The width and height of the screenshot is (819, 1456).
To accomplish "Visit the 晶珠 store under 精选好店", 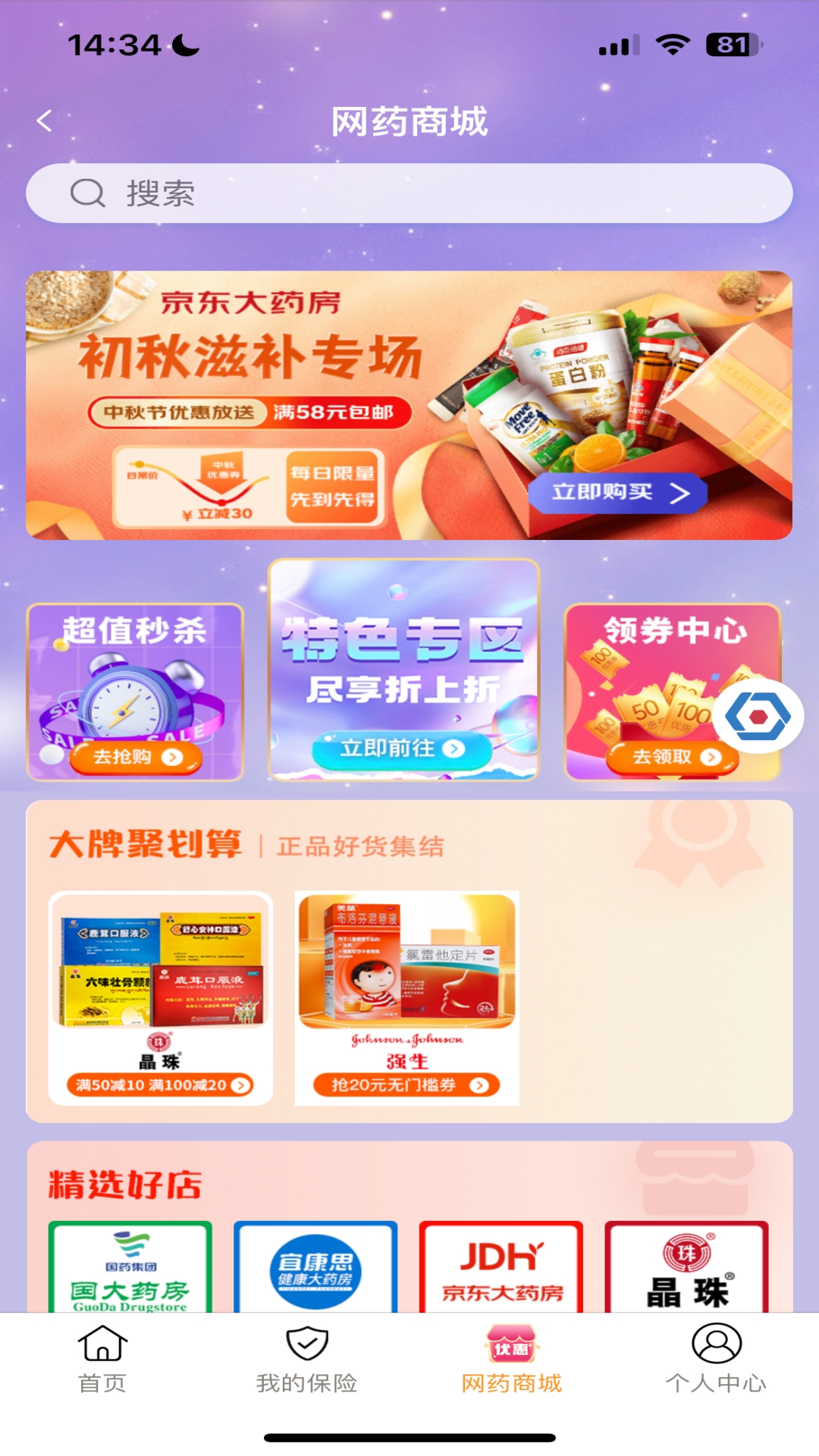I will pos(687,1266).
